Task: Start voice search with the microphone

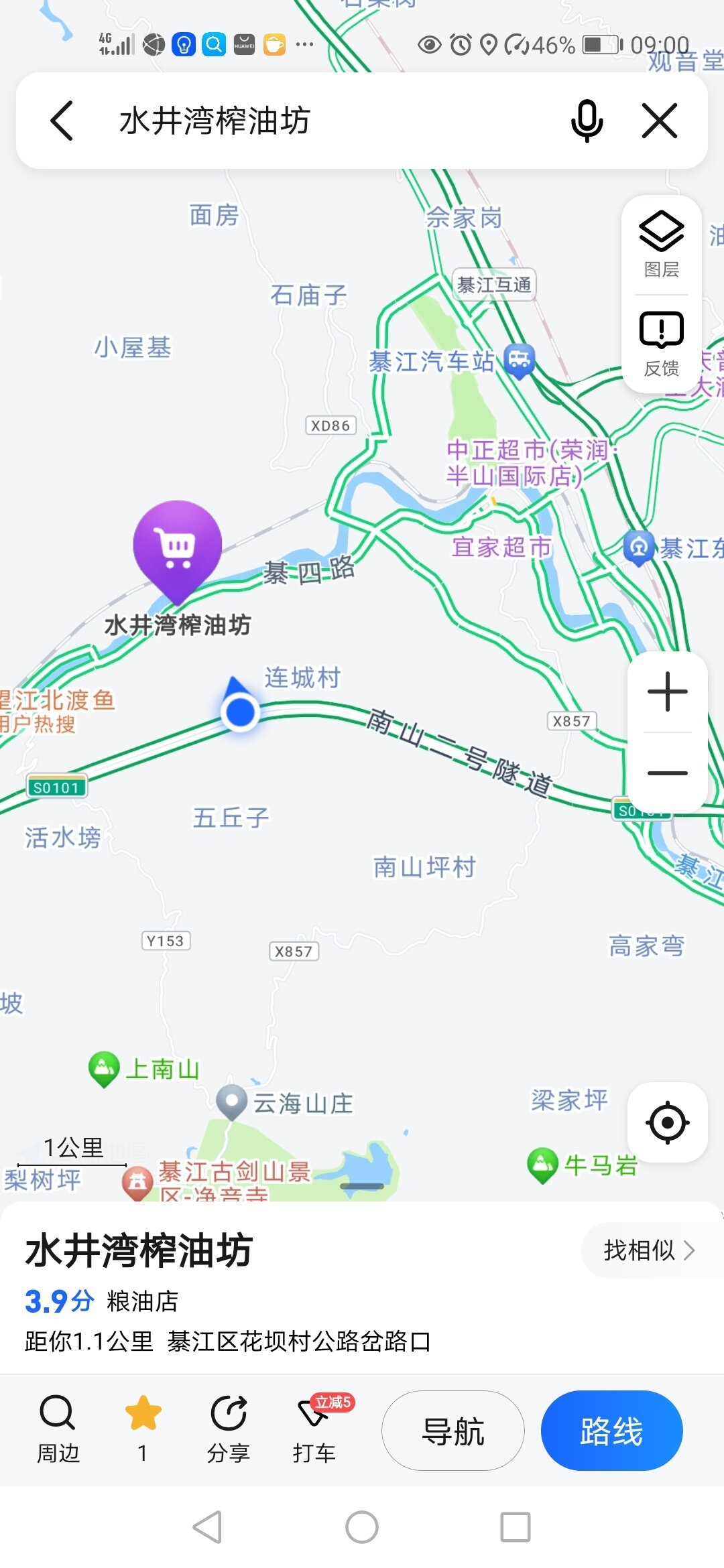Action: (x=587, y=121)
